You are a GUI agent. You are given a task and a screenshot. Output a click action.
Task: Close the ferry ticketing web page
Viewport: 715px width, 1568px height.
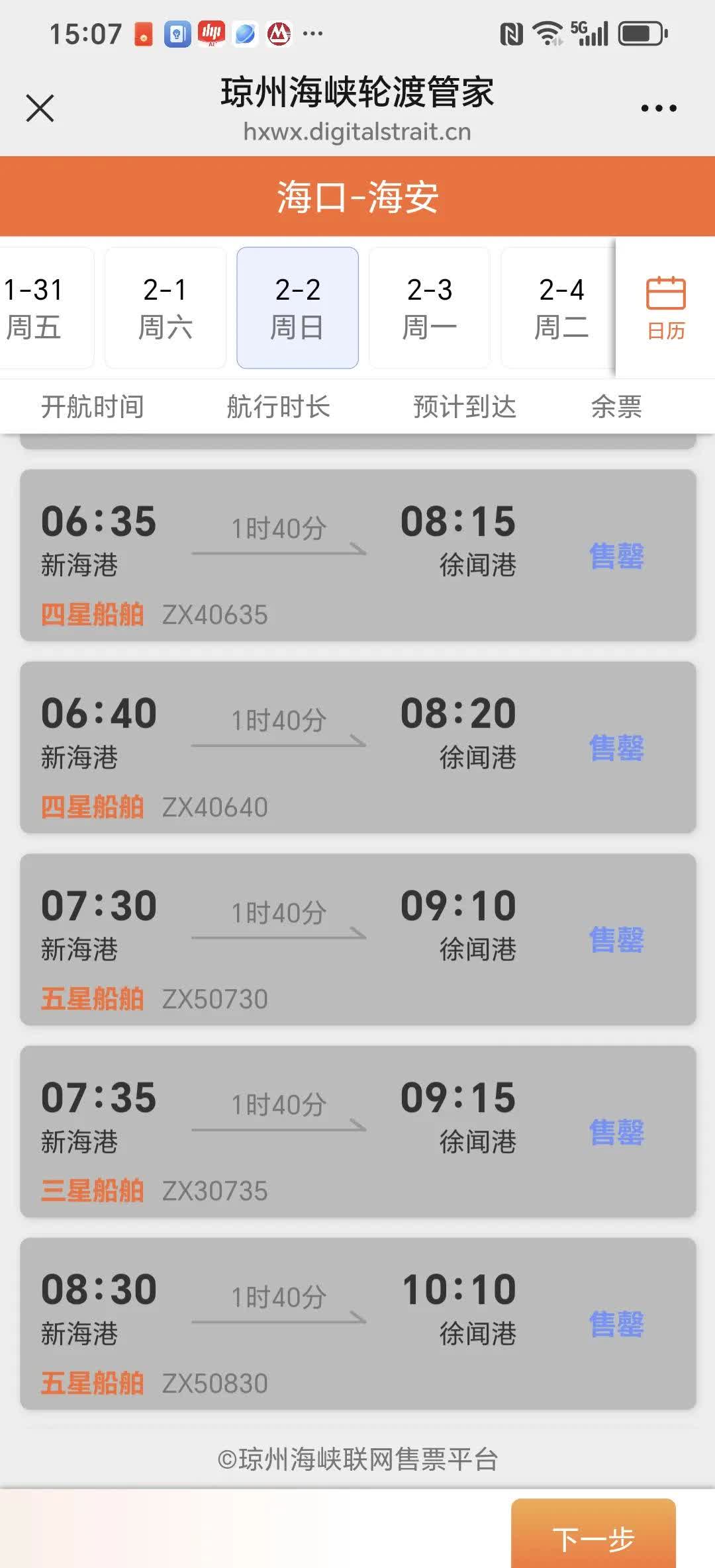40,108
